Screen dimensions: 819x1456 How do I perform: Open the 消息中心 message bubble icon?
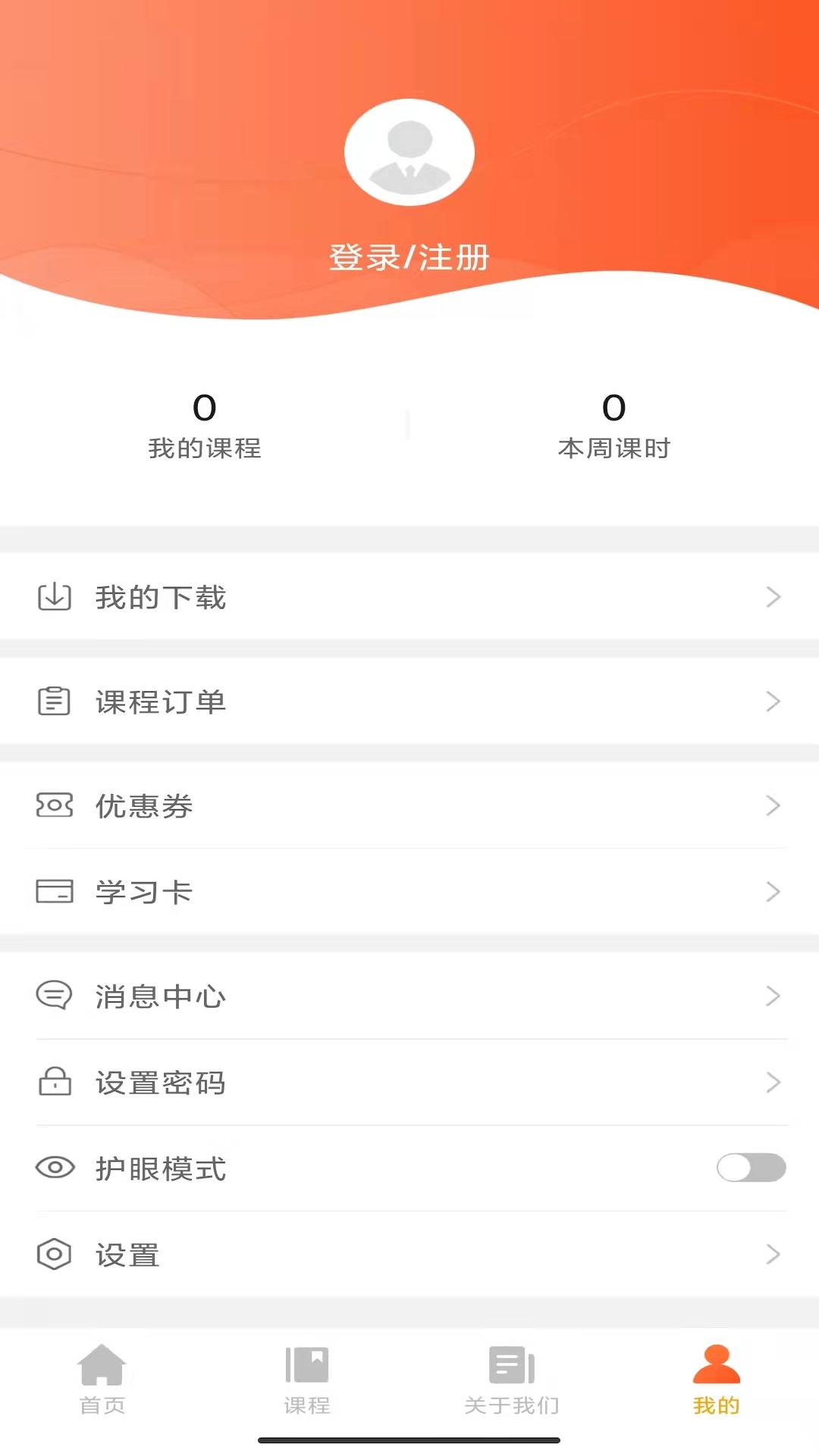click(x=54, y=996)
